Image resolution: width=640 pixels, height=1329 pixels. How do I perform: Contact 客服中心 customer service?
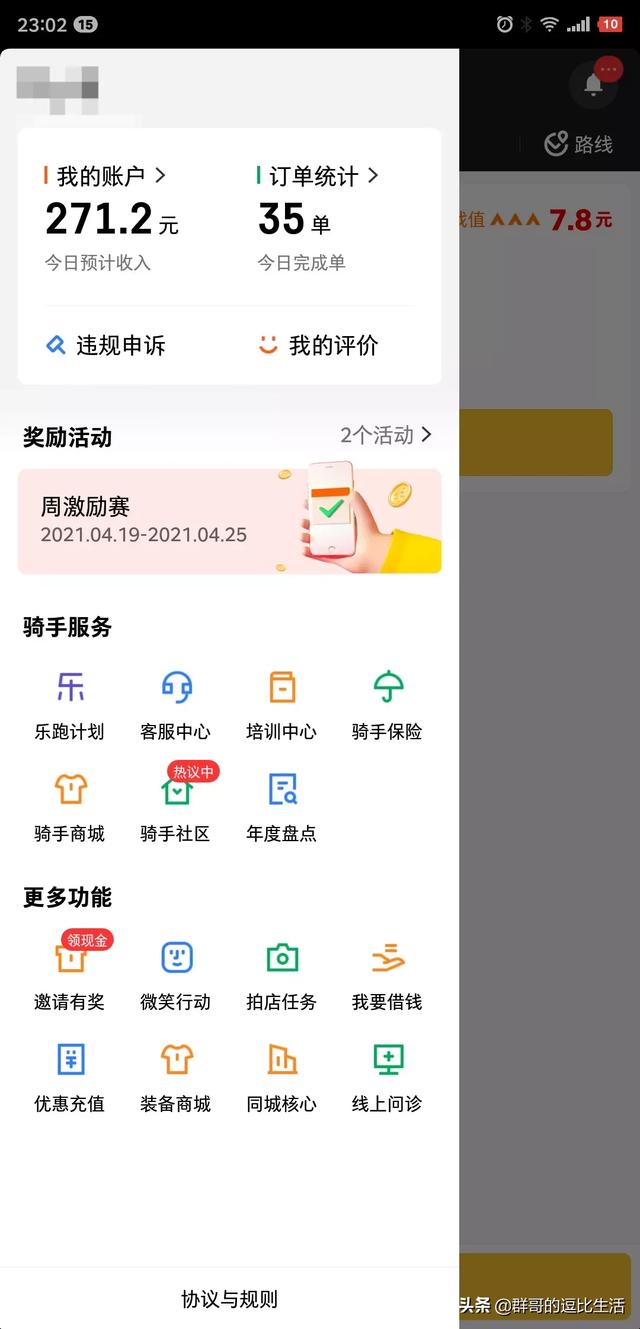(176, 705)
